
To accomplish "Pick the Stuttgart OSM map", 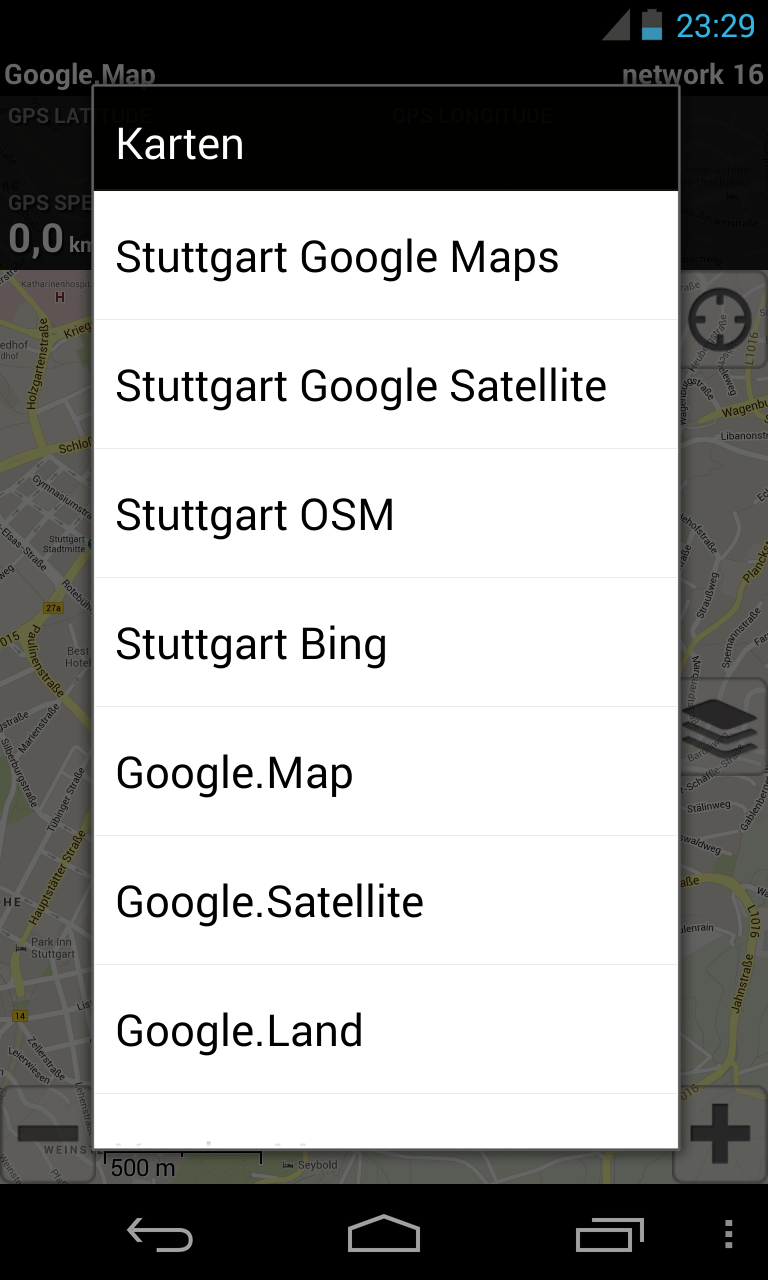I will point(385,515).
